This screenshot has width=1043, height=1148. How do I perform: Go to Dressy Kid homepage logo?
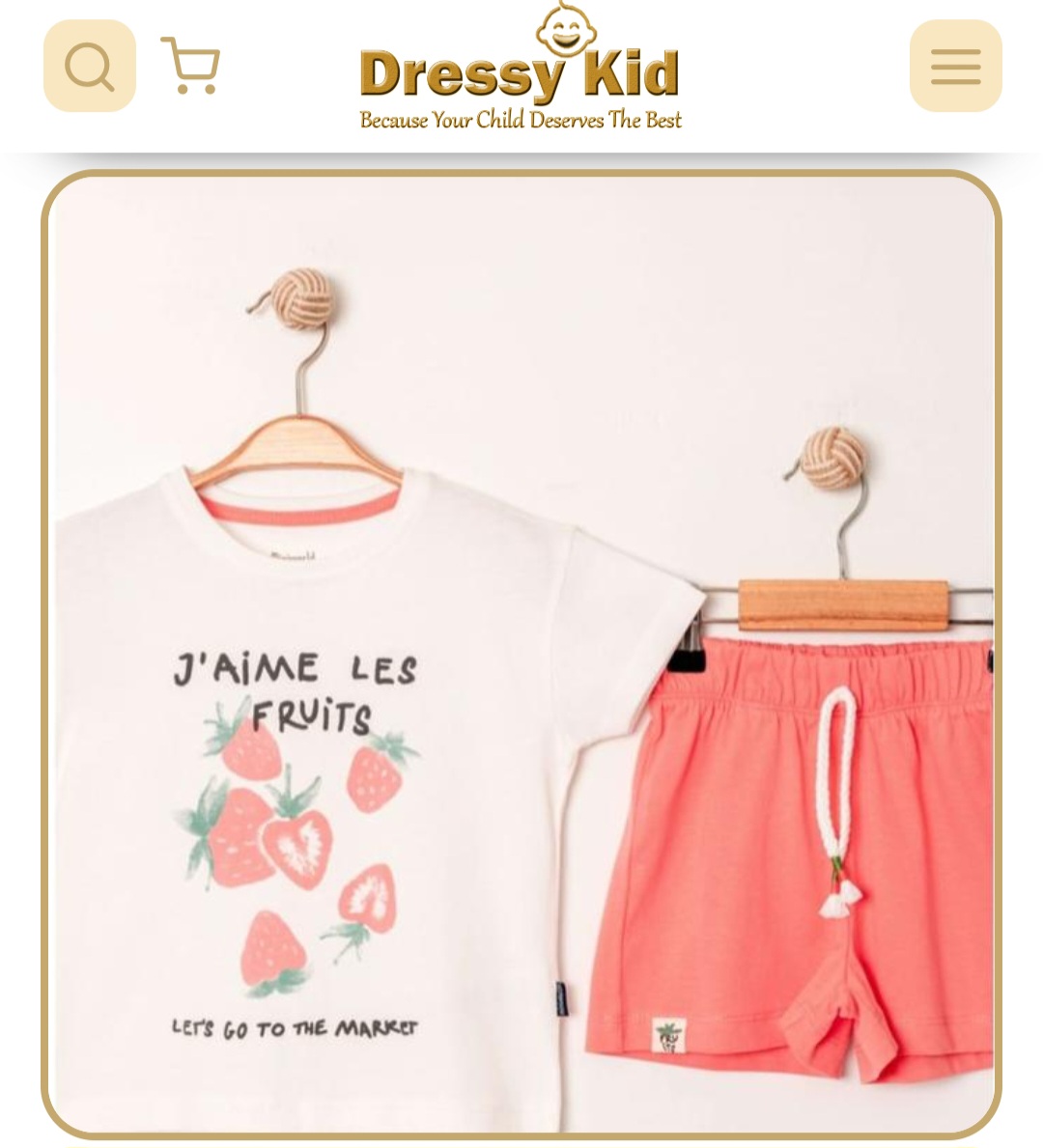521,72
